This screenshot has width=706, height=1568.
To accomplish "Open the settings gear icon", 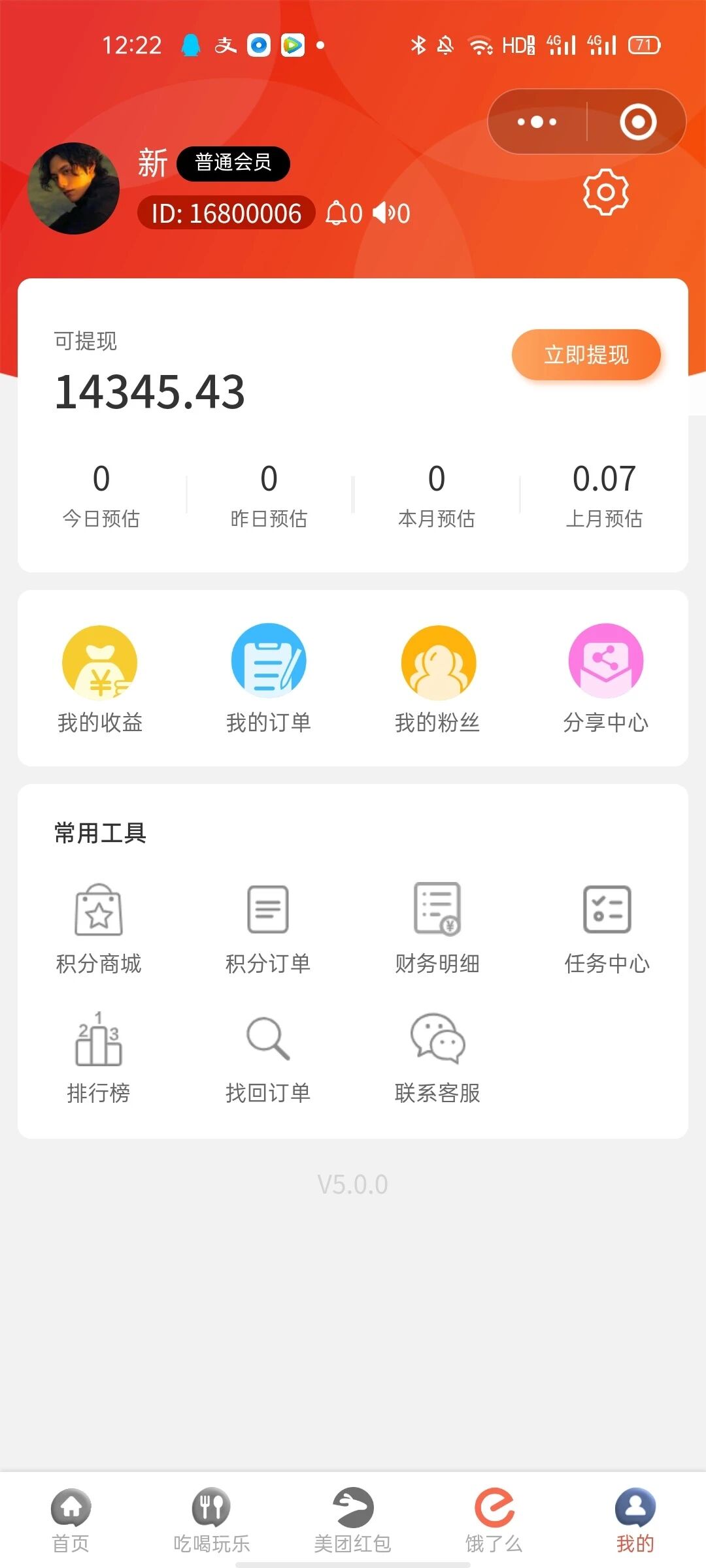I will click(605, 192).
